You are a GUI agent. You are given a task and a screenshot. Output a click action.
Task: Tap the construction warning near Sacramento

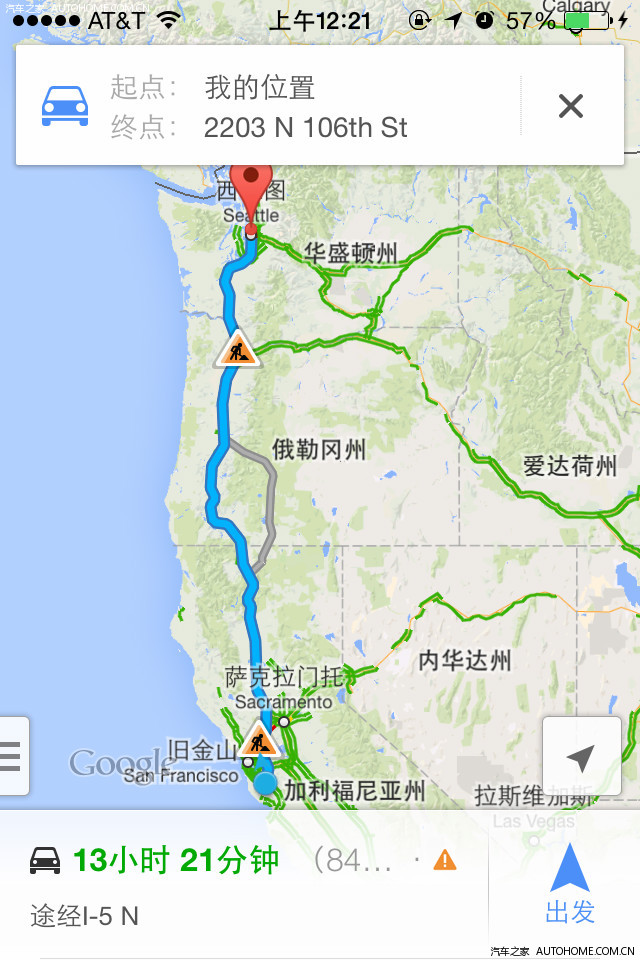pyautogui.click(x=259, y=740)
